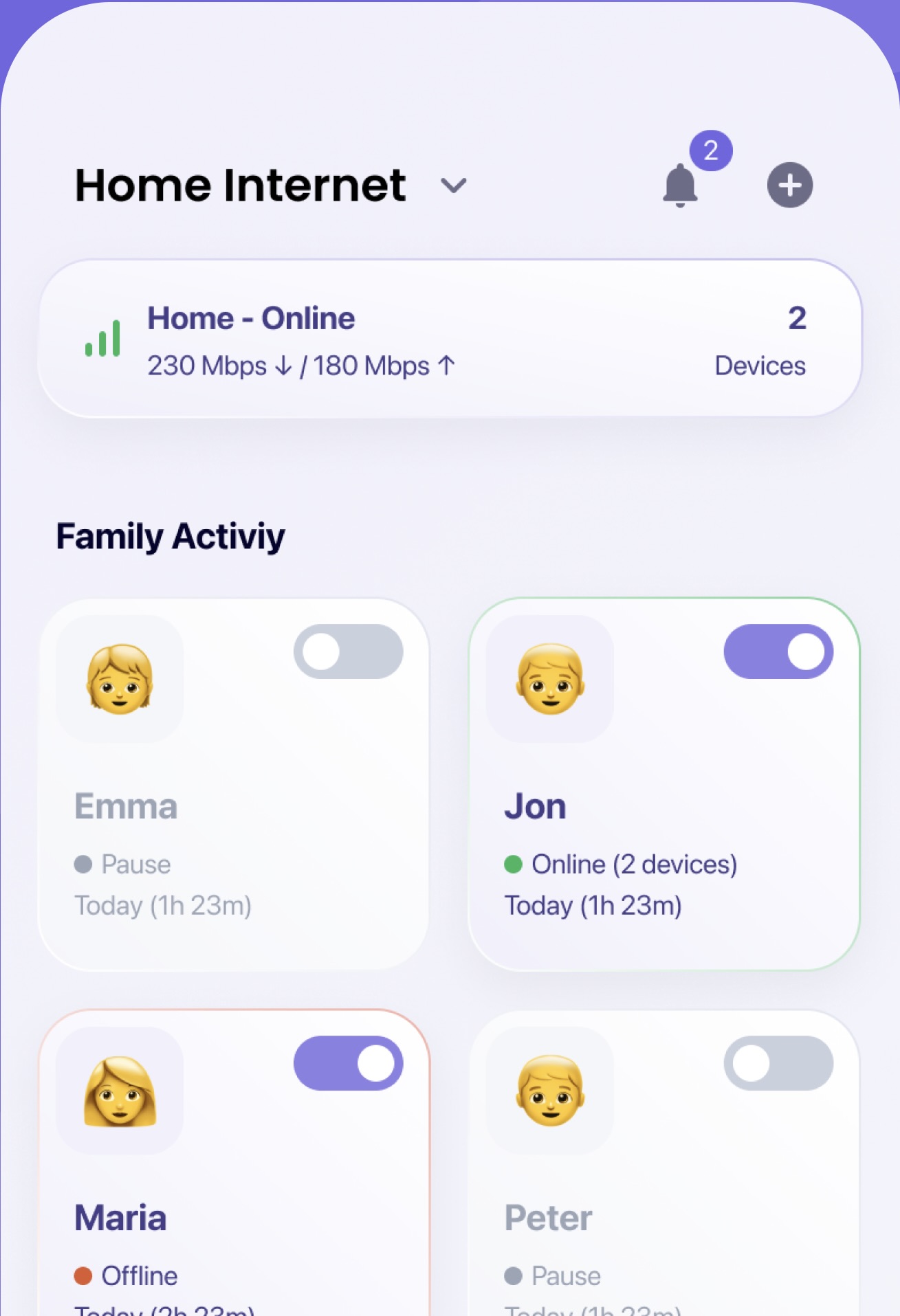Switch on Peter's internet toggle
This screenshot has width=900, height=1316.
(x=778, y=1063)
